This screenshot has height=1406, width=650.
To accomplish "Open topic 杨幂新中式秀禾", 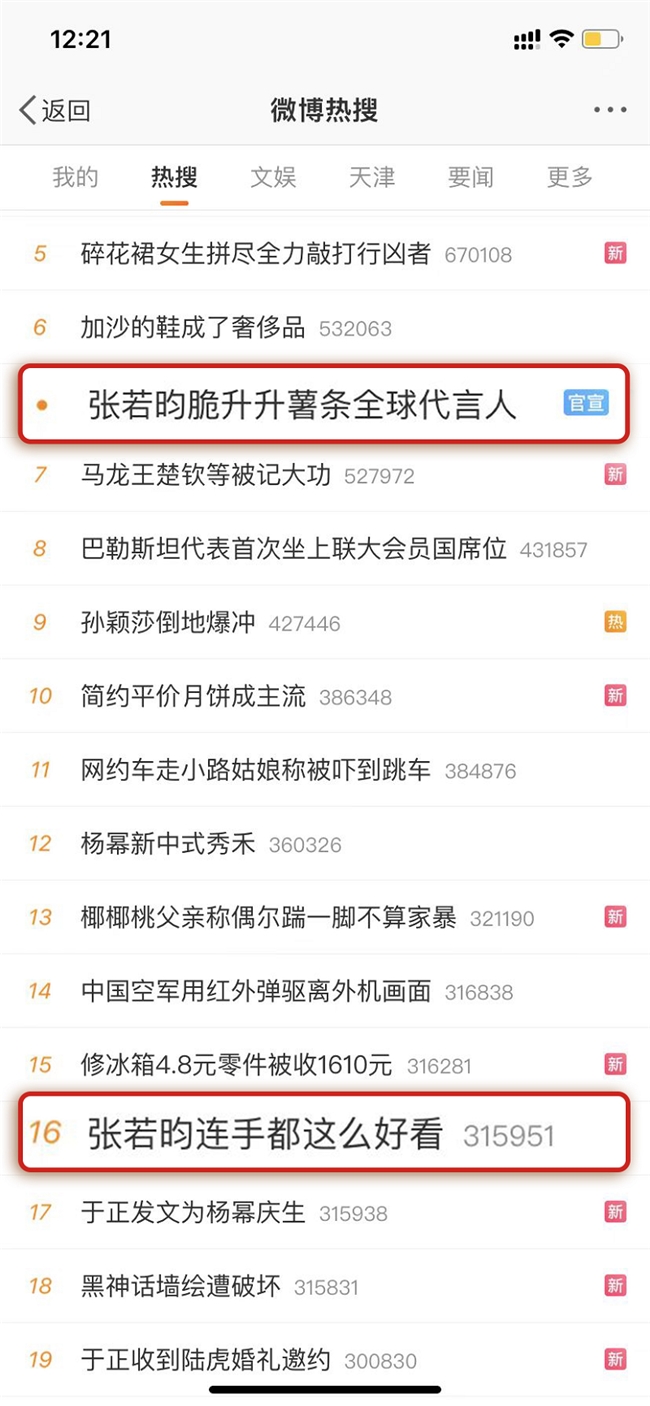I will click(168, 844).
